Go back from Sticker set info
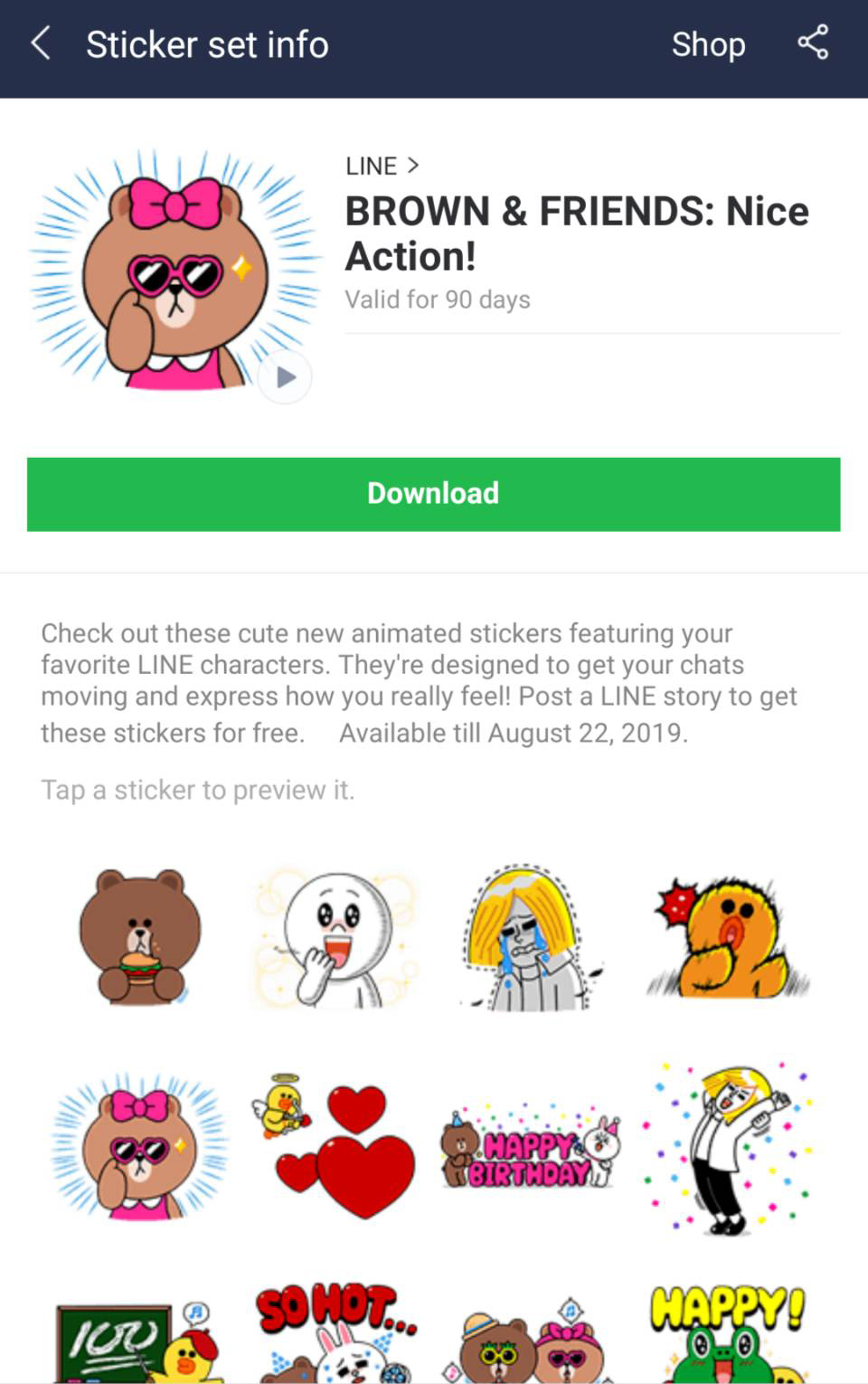Screen dimensions: 868x1384 [x=41, y=43]
